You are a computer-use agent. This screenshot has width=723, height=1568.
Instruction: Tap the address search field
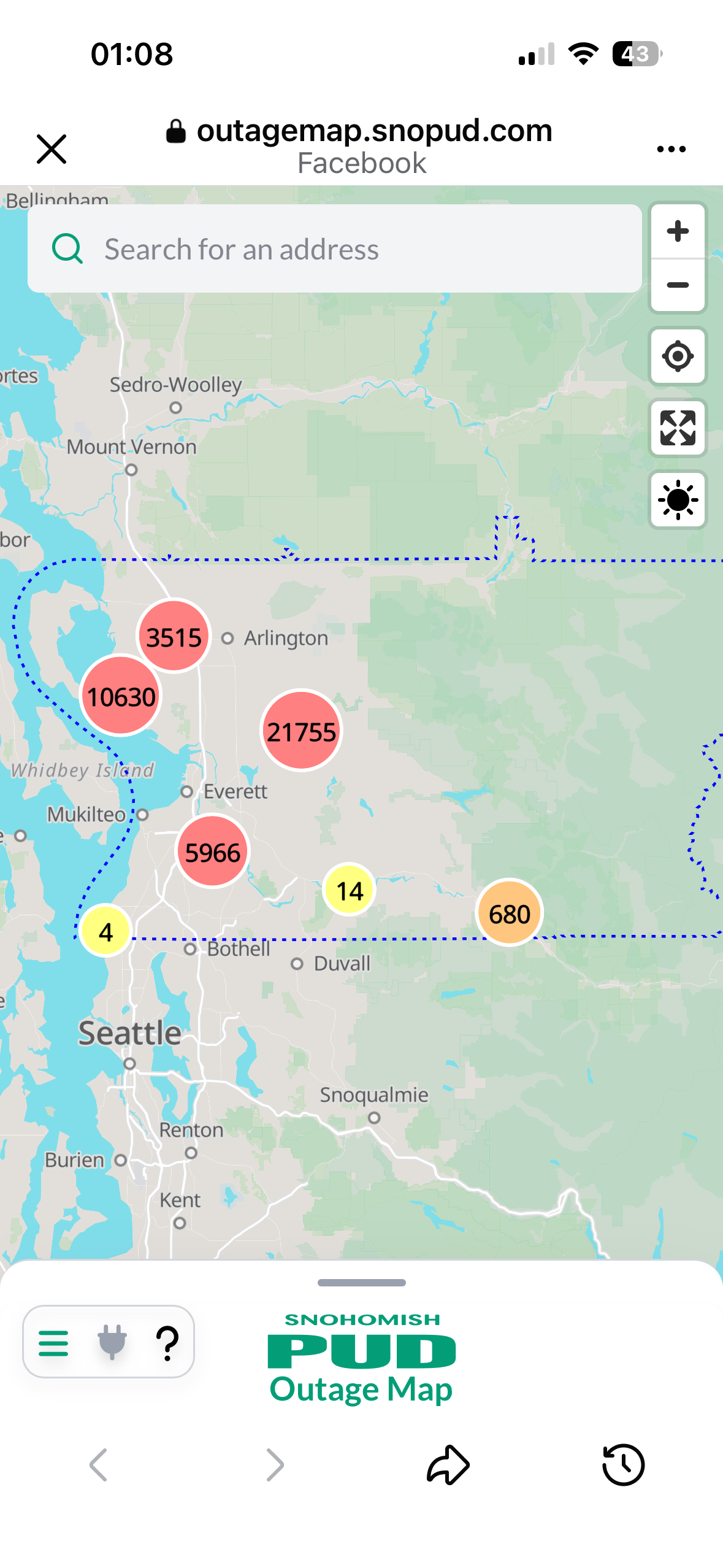(334, 249)
